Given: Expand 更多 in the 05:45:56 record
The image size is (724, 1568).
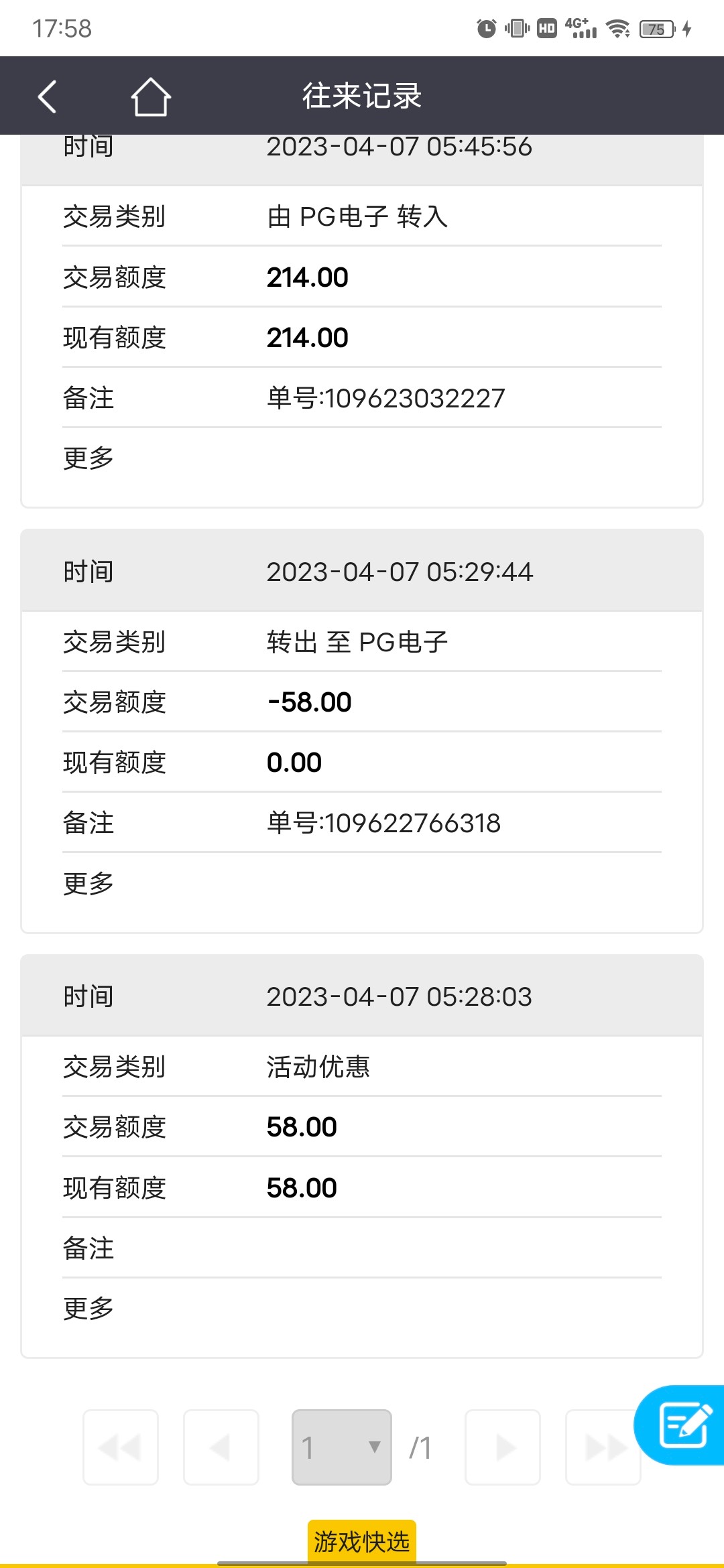Looking at the screenshot, I should tap(88, 458).
